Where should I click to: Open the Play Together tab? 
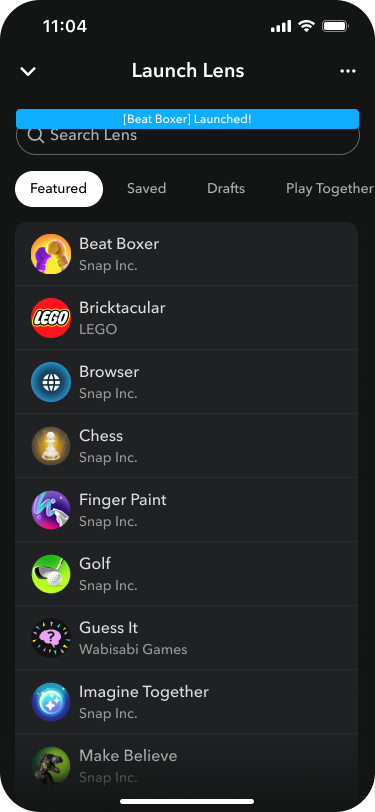(329, 188)
